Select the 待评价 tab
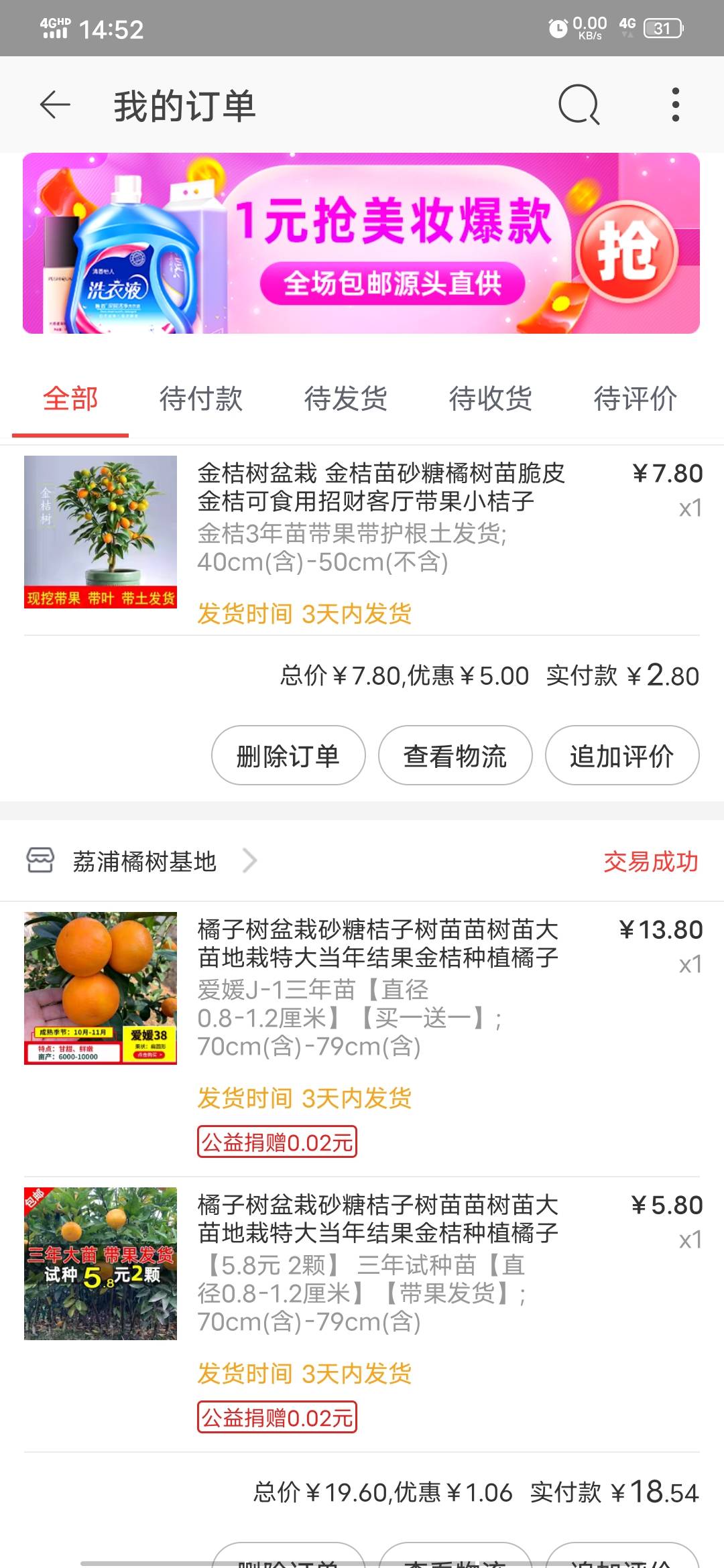 click(635, 399)
